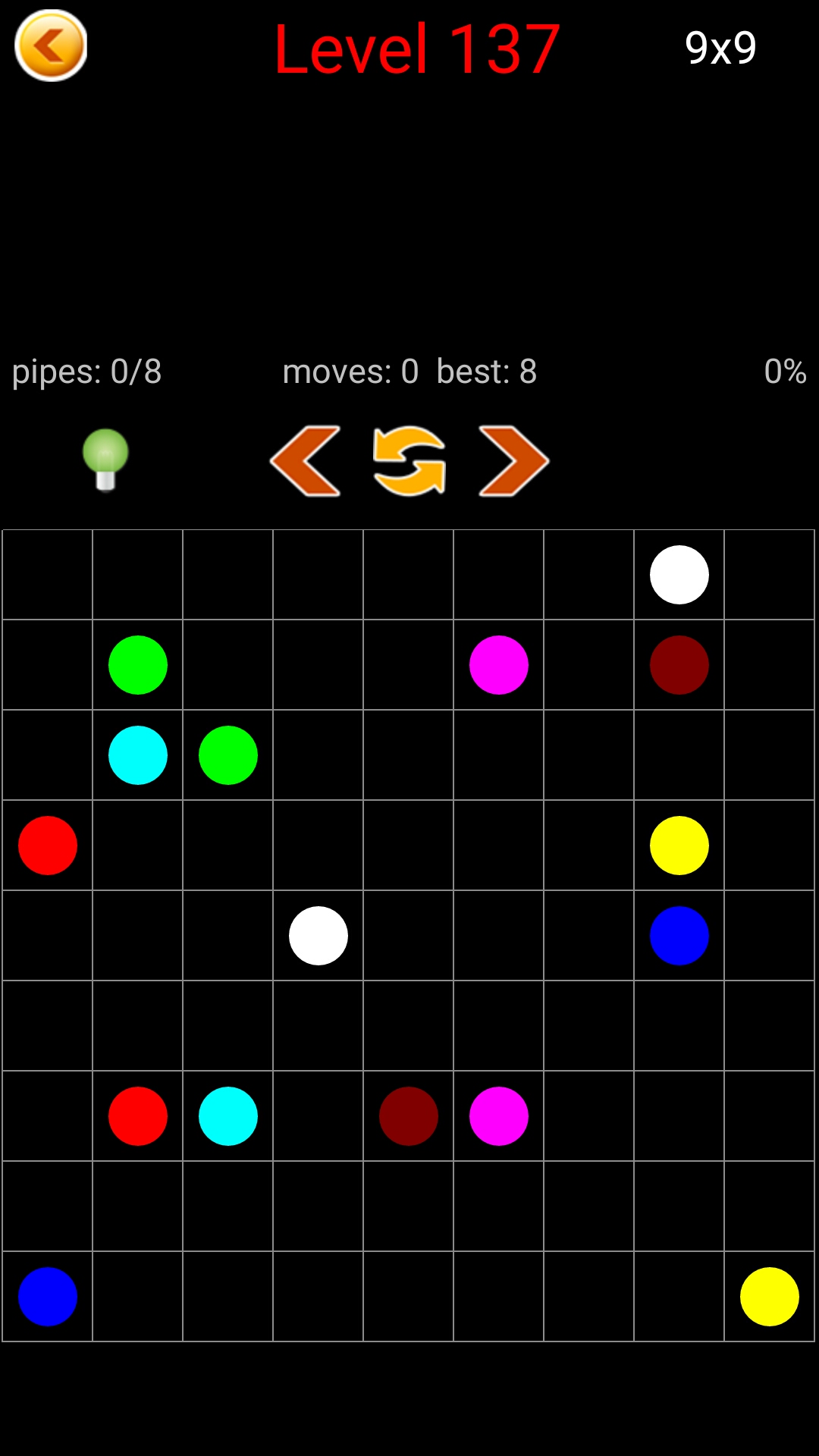Tap the green lightbulb hint

click(x=105, y=460)
